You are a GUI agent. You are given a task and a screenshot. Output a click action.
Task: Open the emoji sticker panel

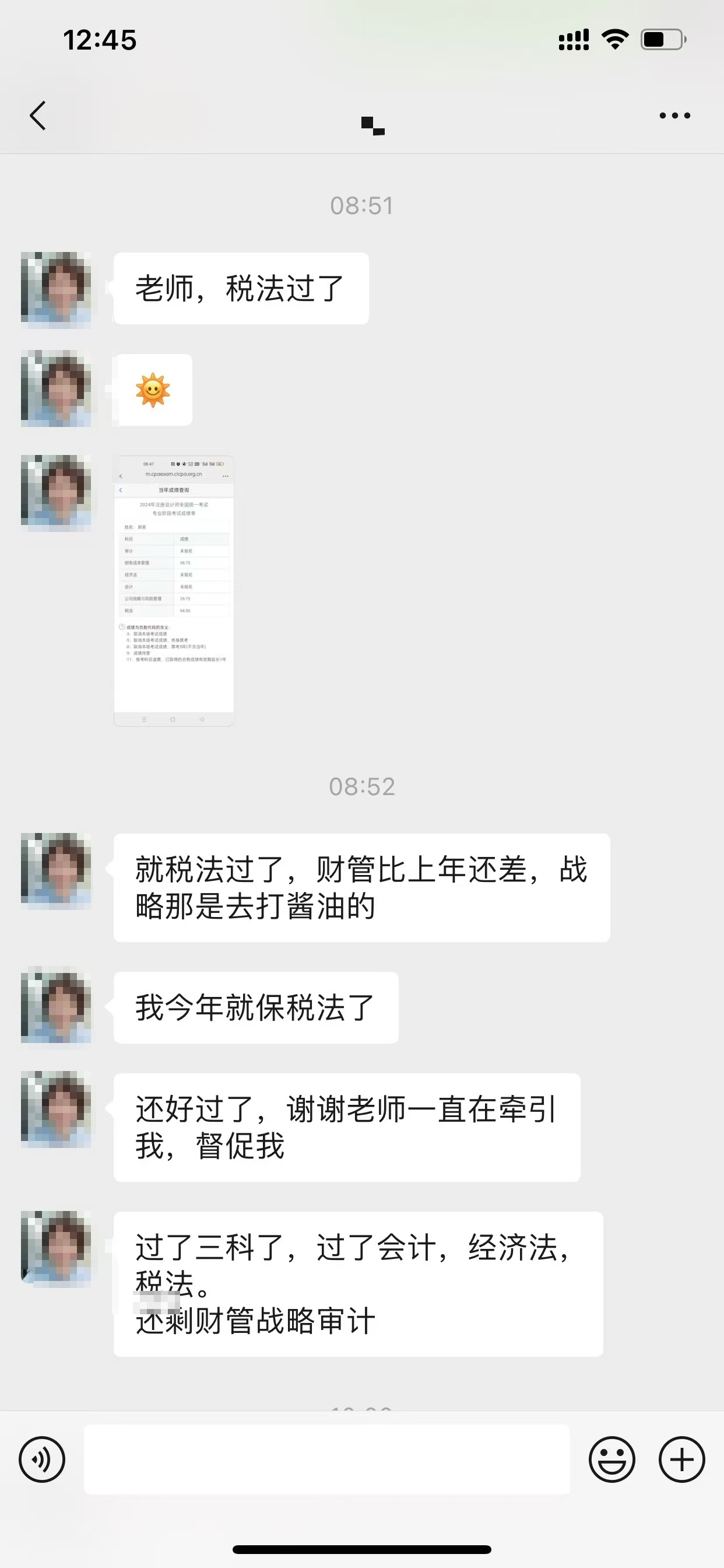[611, 1459]
